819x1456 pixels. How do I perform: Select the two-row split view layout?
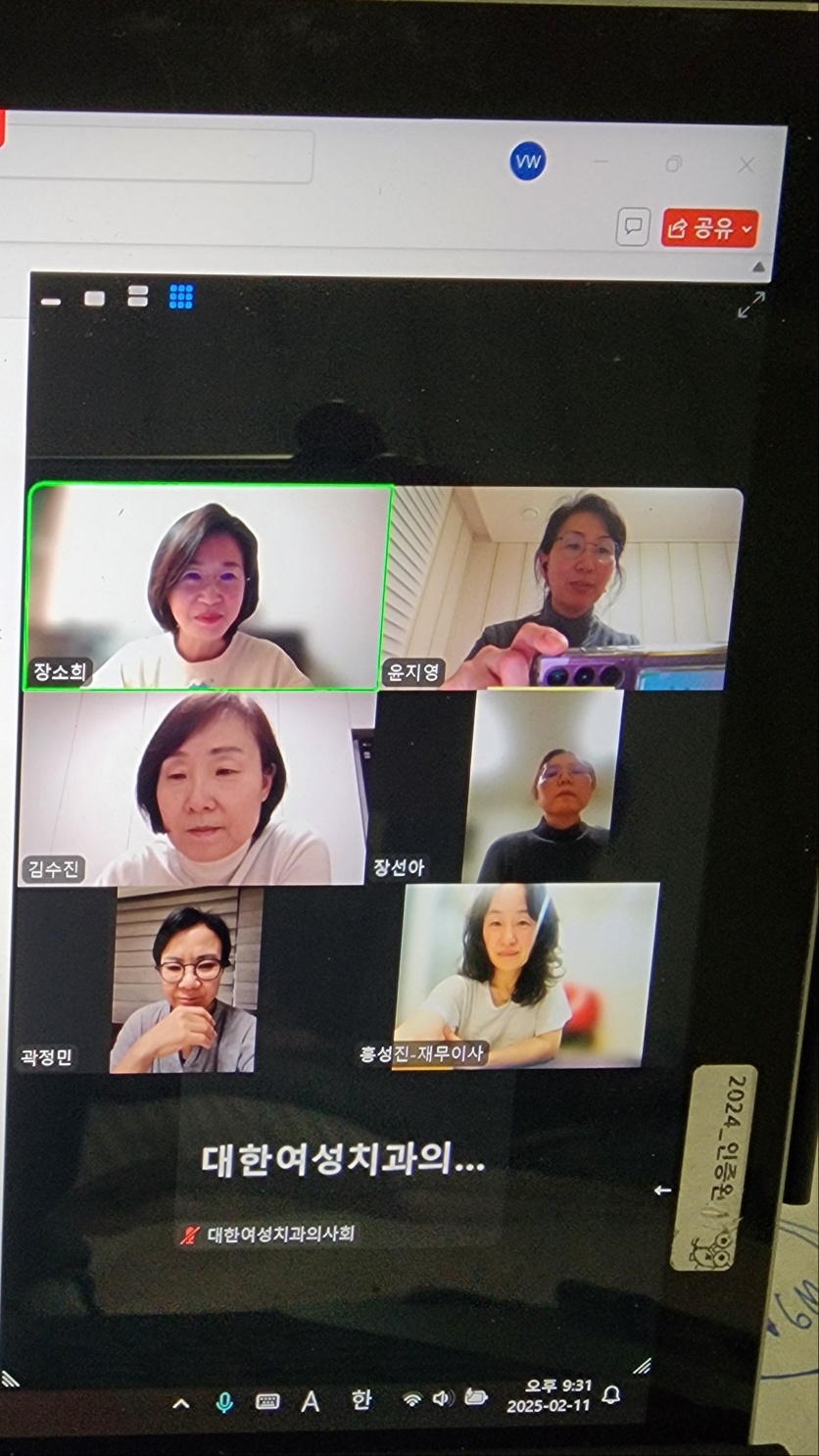[138, 297]
